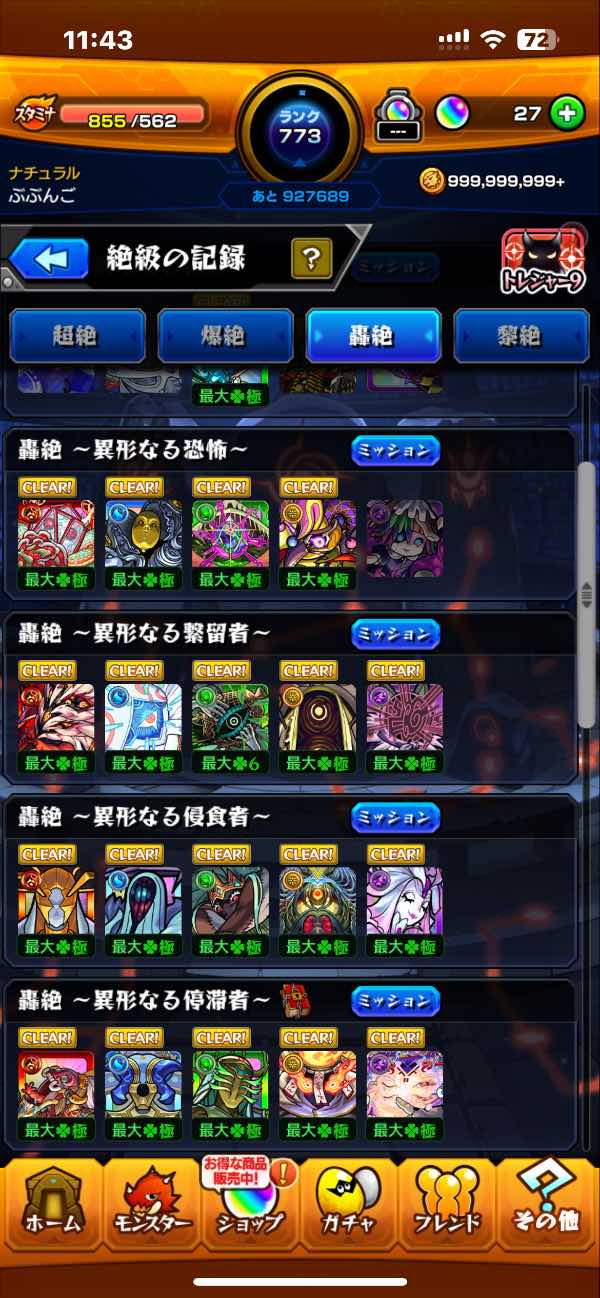Select the uncleared monster in 異形なる恐怖

(404, 540)
